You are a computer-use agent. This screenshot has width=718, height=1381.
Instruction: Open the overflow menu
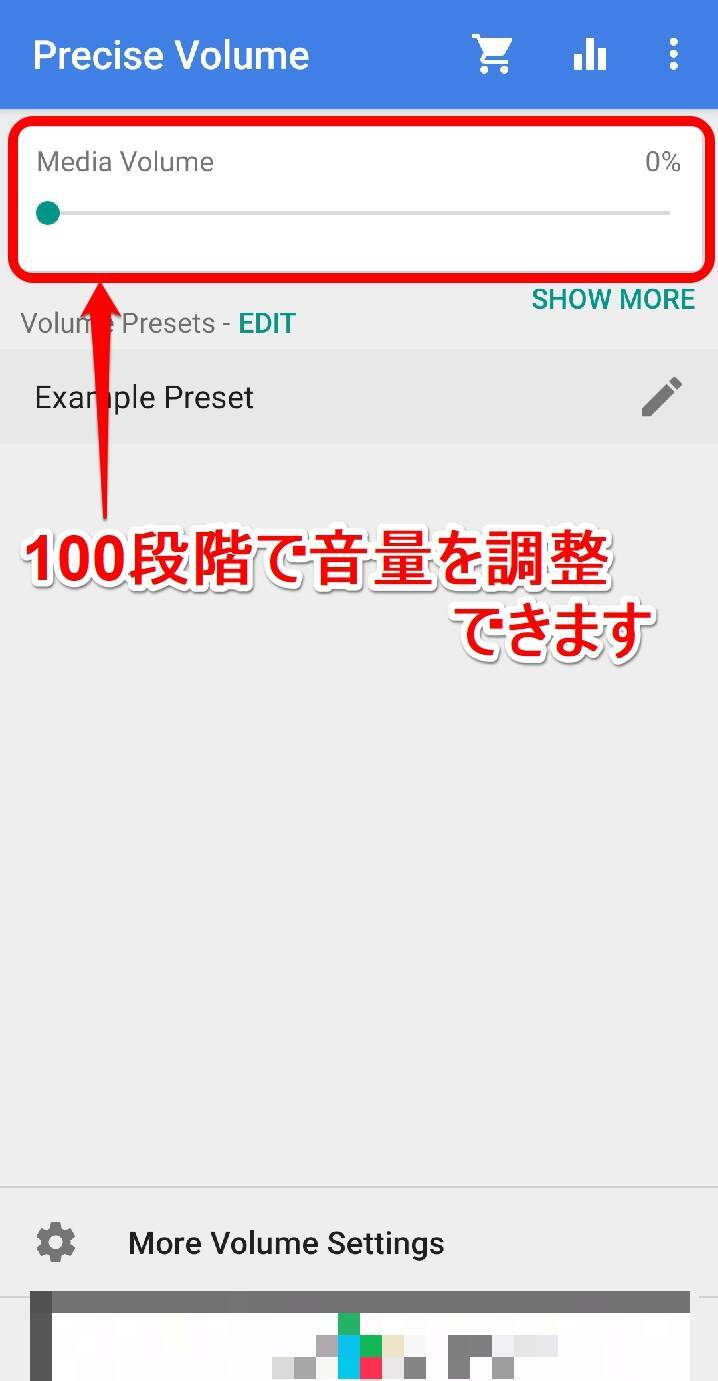[674, 55]
